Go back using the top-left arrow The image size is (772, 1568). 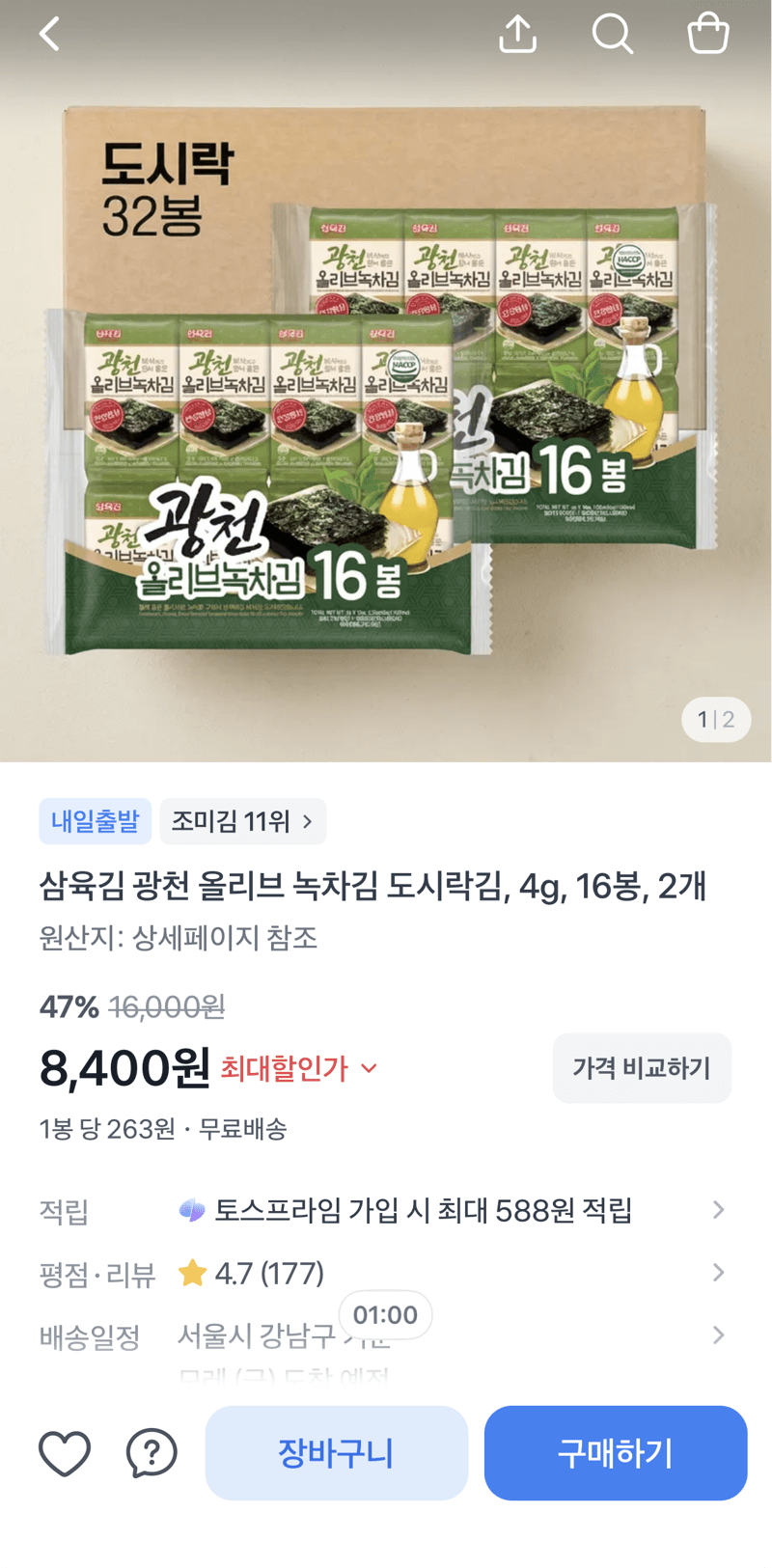point(49,34)
